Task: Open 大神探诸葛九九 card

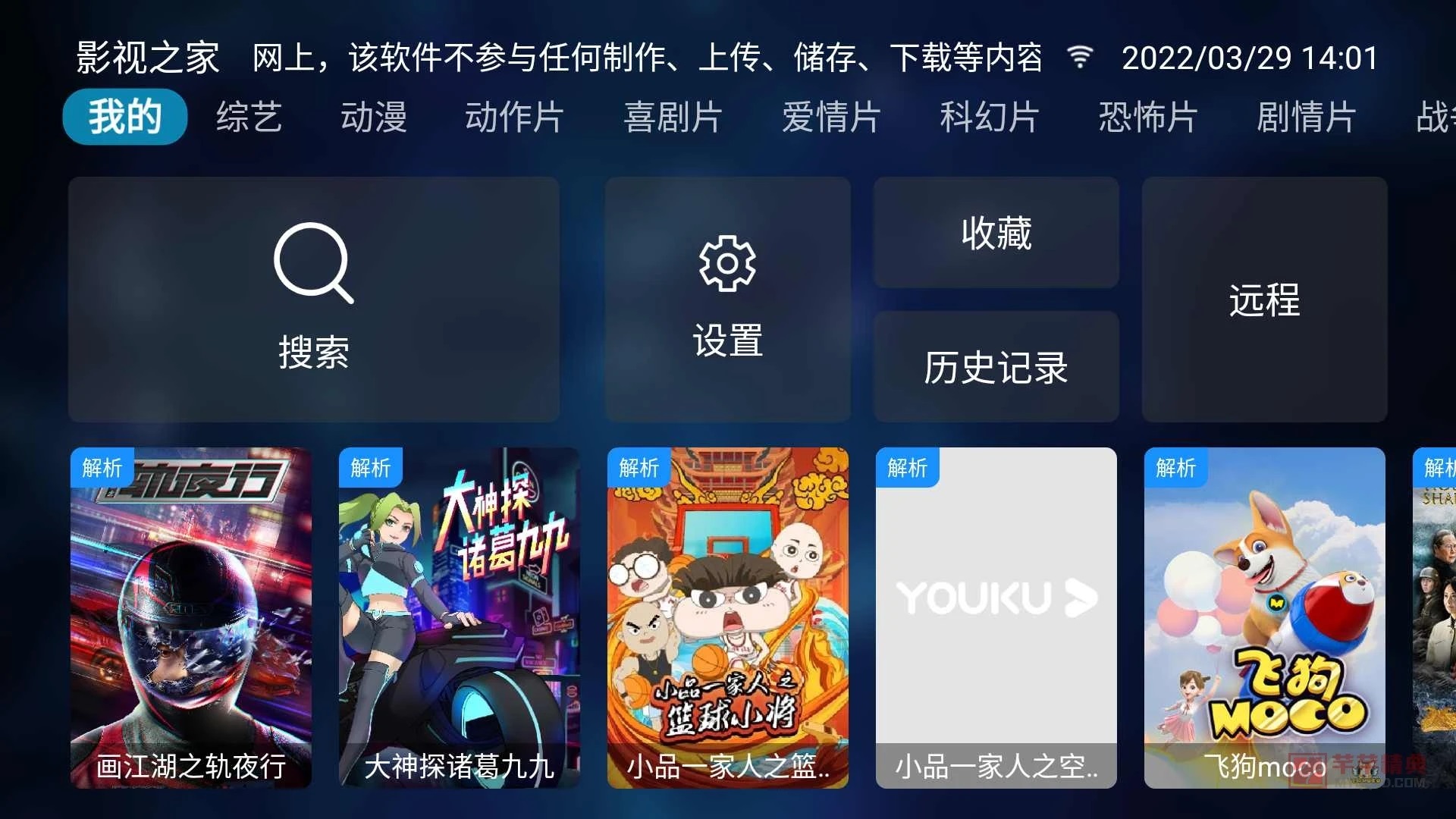Action: (459, 617)
